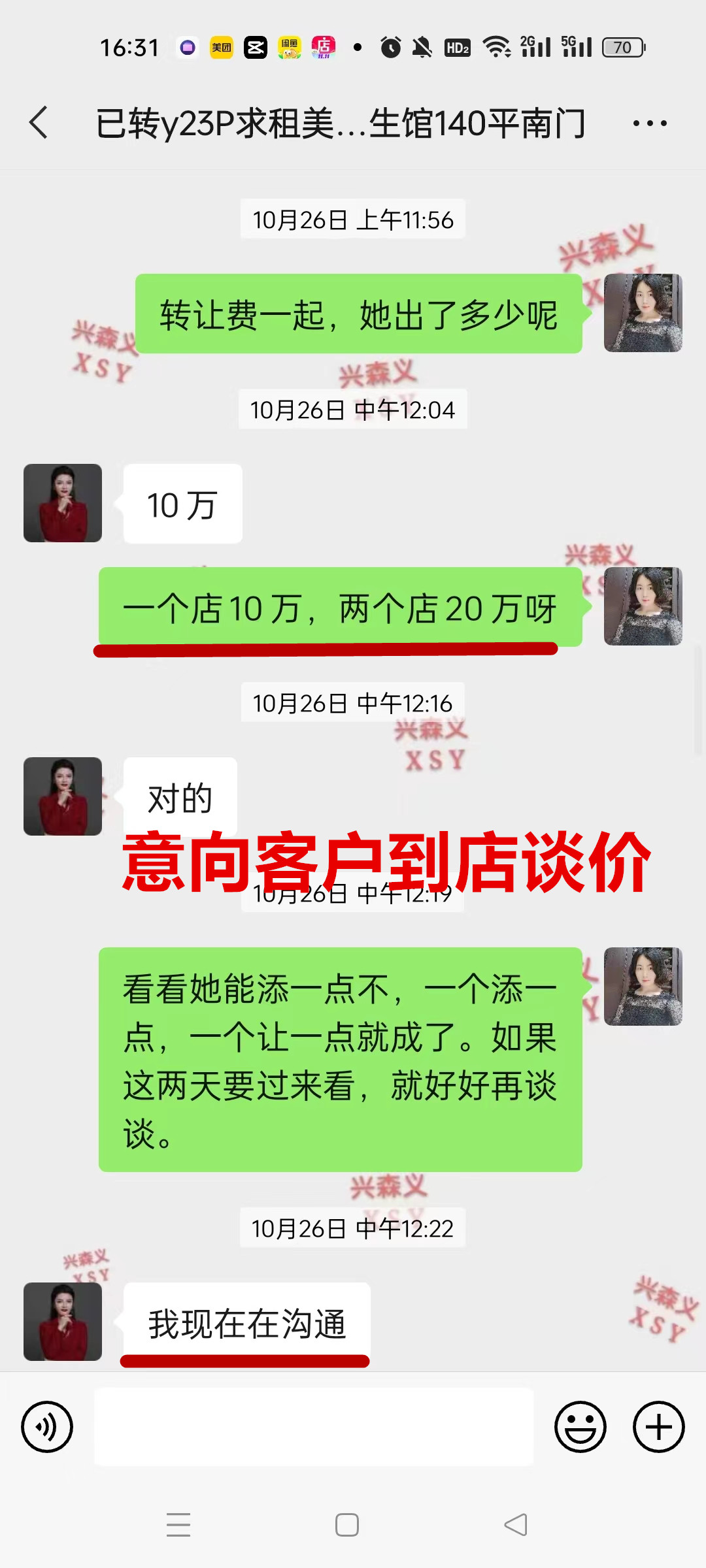Open recent apps from the navigation bar
706x1568 pixels.
(178, 1525)
